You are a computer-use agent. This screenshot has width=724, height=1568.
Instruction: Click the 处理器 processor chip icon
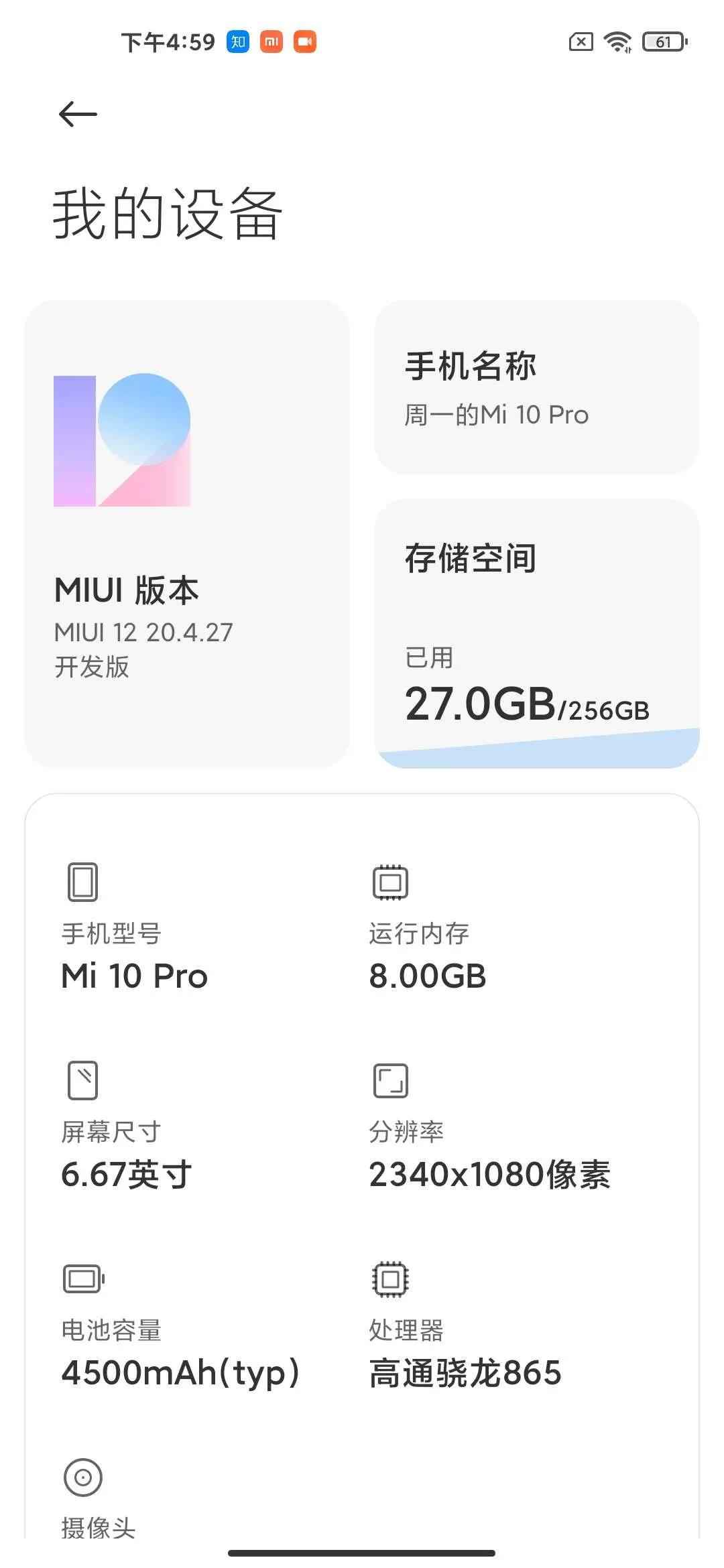click(x=389, y=1277)
